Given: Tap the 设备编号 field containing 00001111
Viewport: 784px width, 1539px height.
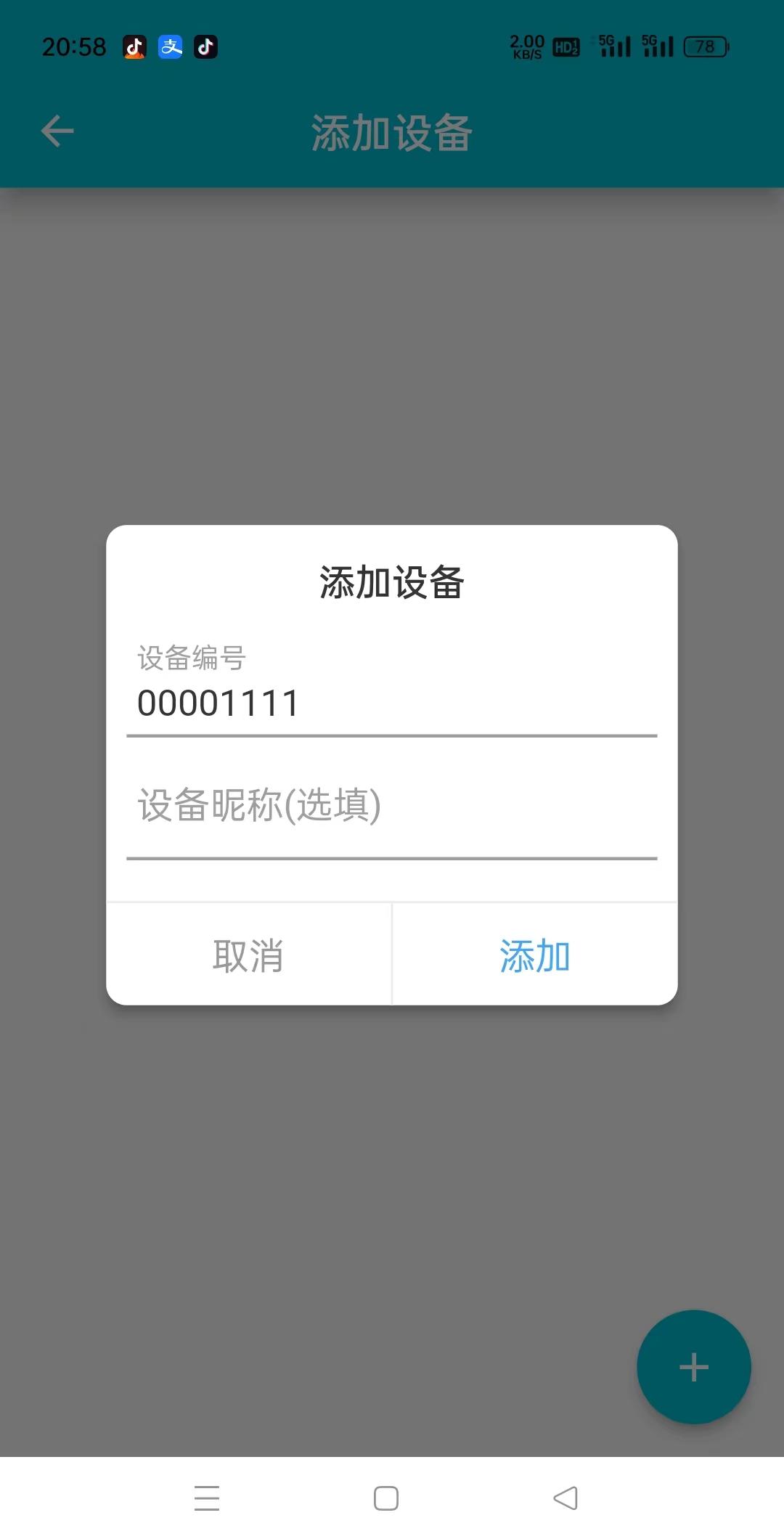Looking at the screenshot, I should pyautogui.click(x=392, y=703).
